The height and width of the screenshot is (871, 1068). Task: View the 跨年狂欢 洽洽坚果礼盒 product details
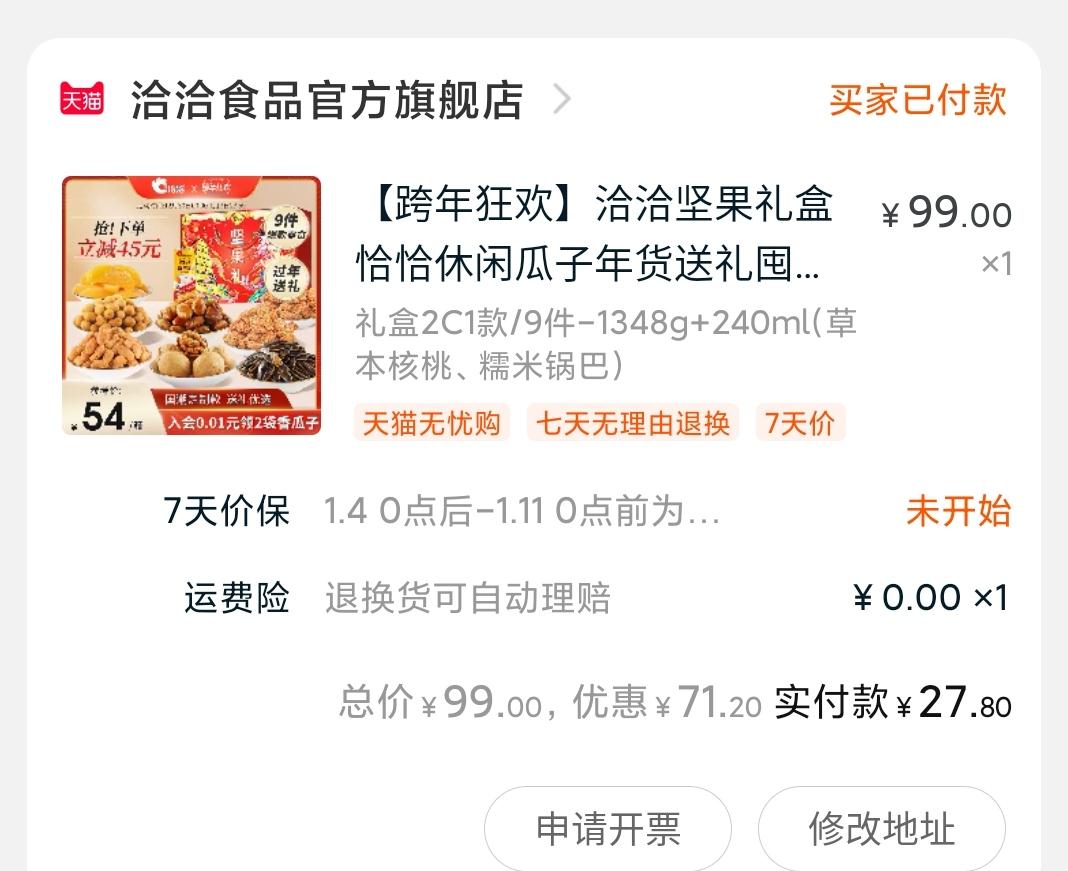coord(594,232)
